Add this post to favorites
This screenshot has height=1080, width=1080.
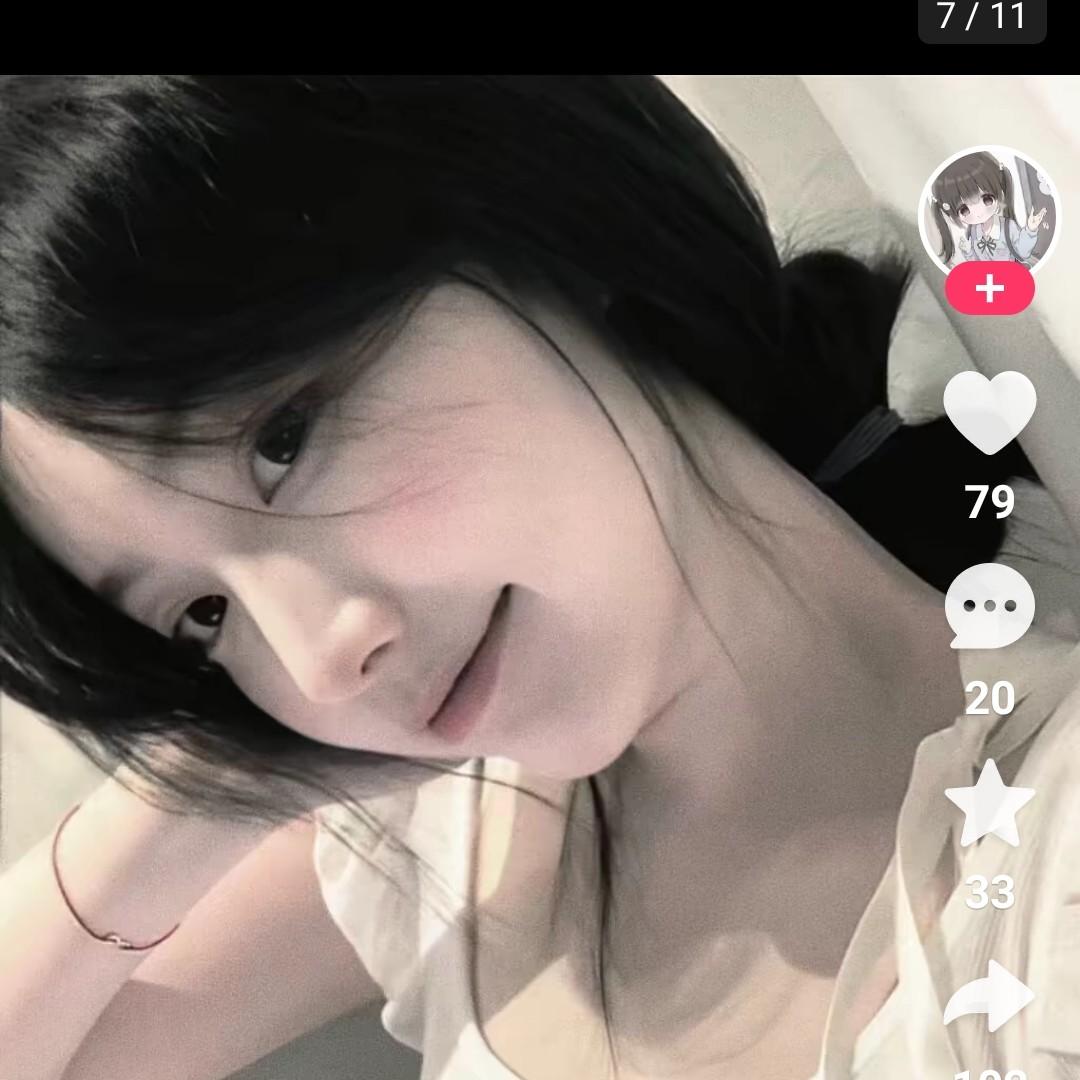click(989, 802)
